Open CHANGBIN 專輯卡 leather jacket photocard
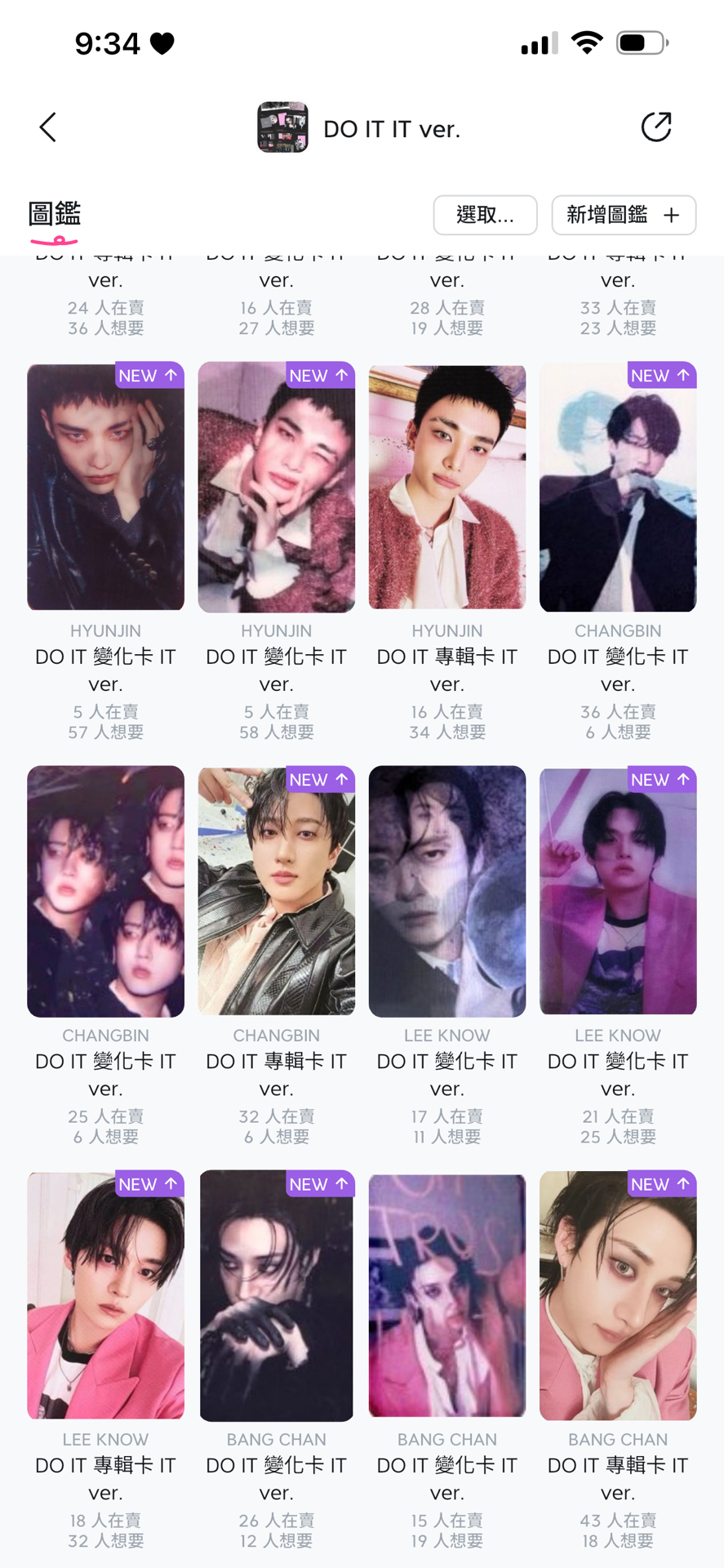The height and width of the screenshot is (1568, 724). [276, 892]
